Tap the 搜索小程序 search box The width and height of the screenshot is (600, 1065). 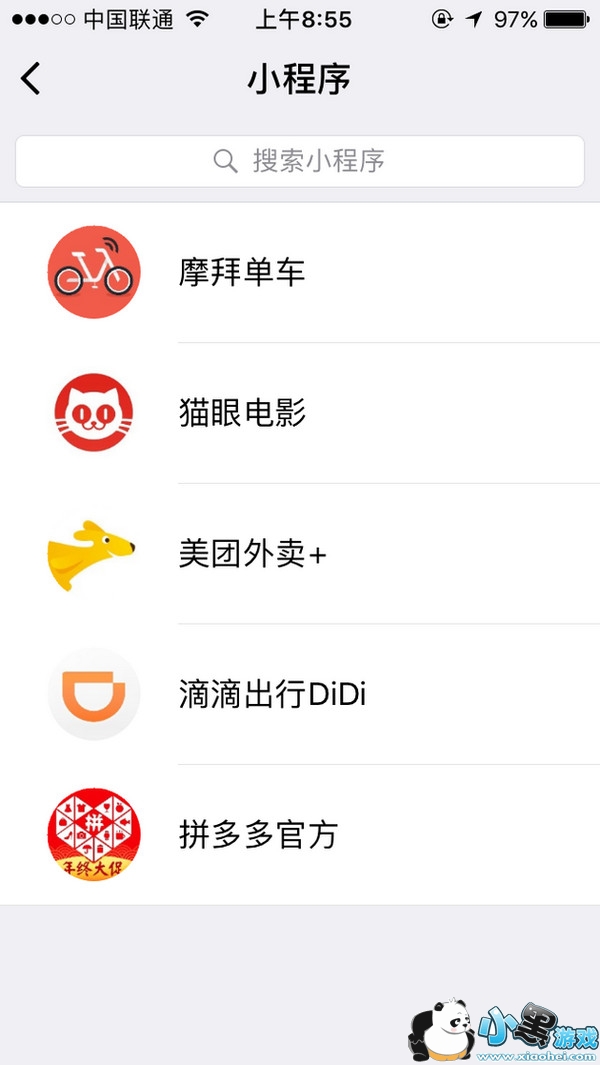(300, 161)
